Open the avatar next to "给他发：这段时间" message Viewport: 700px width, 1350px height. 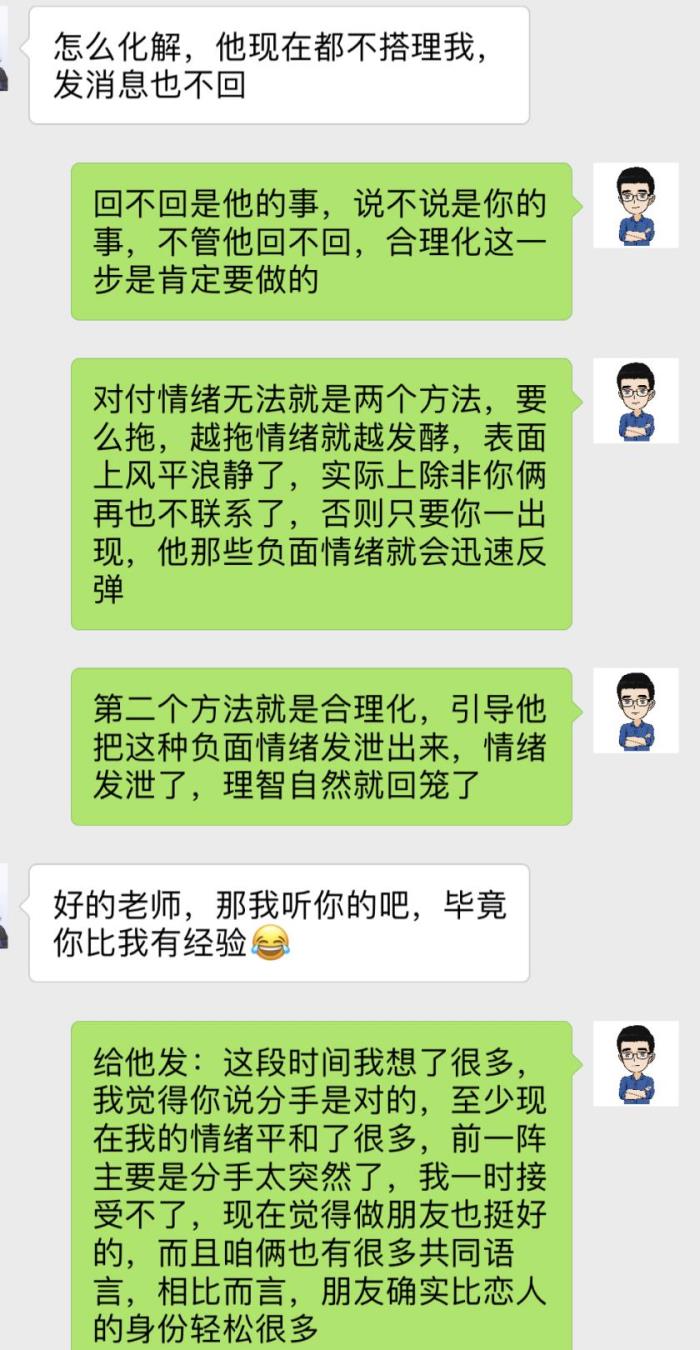[635, 1064]
